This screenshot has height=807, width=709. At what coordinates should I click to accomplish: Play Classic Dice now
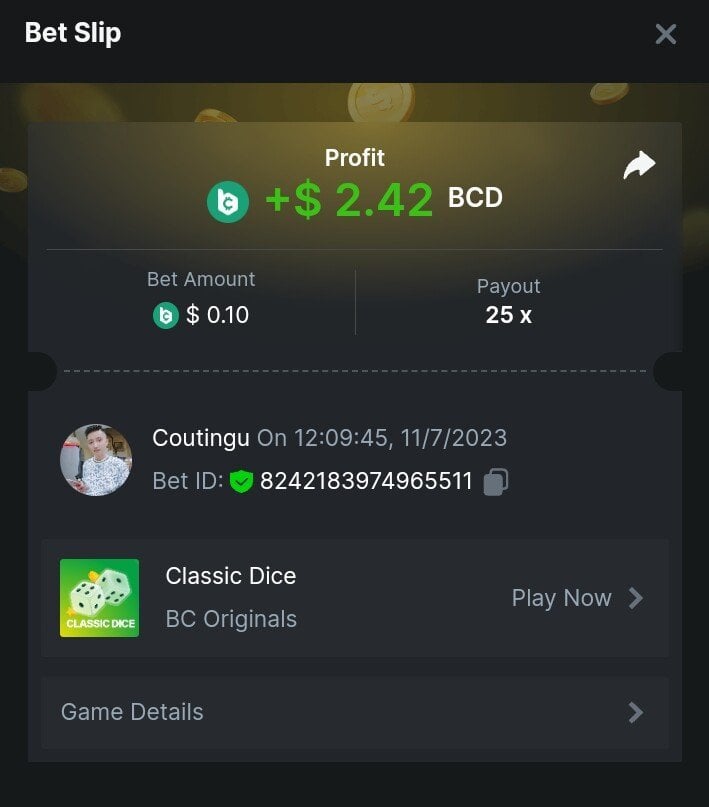pos(576,598)
